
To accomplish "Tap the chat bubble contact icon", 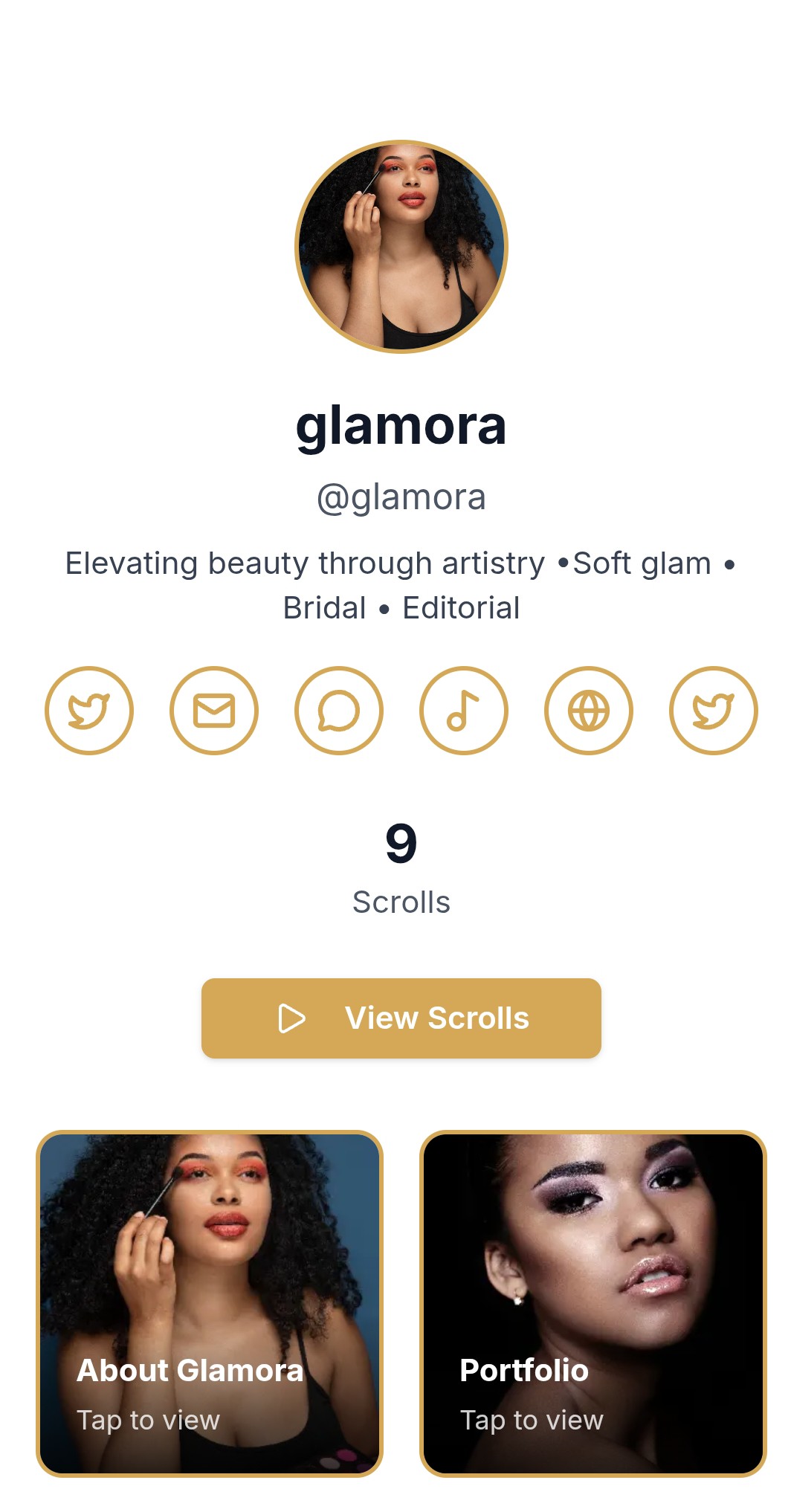I will pyautogui.click(x=339, y=711).
